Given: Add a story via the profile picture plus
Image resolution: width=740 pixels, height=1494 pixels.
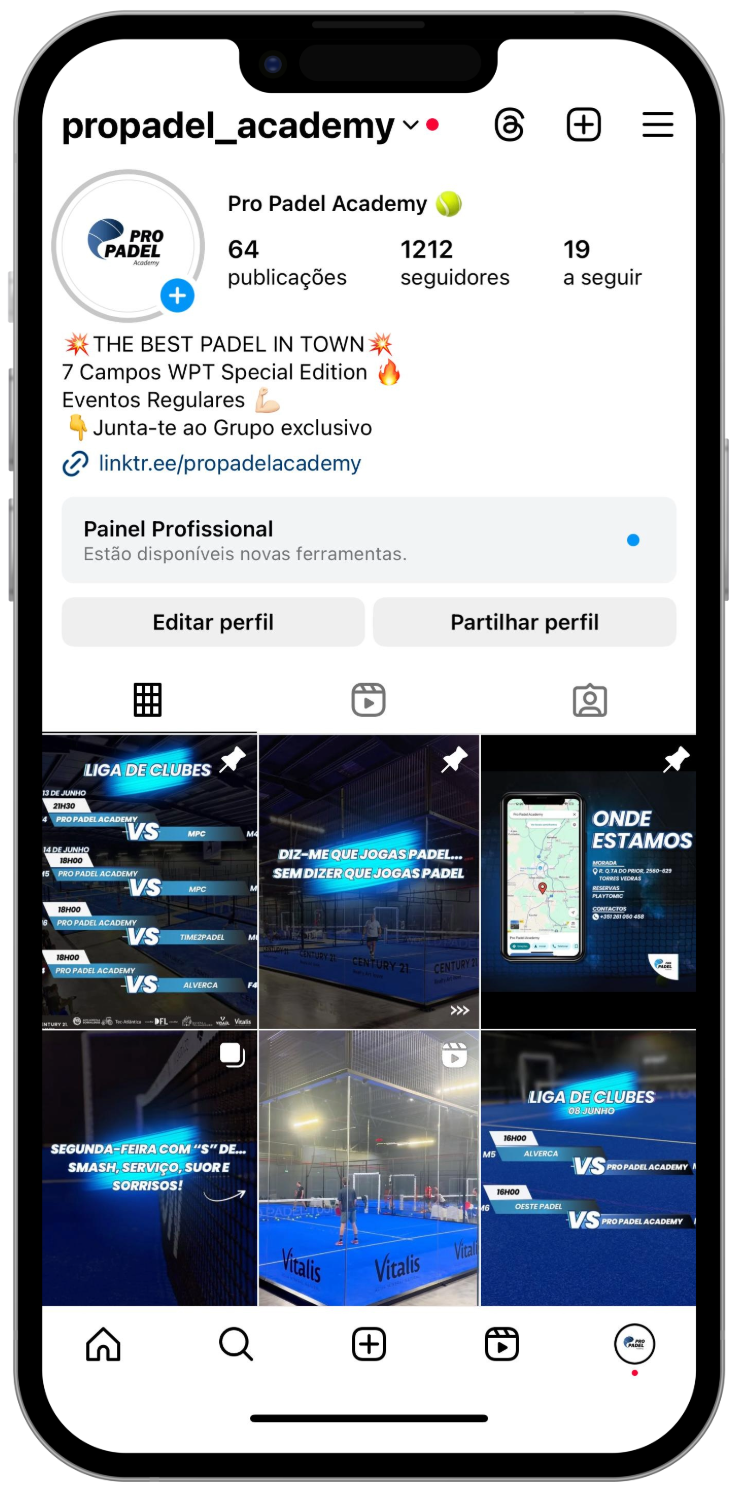Looking at the screenshot, I should coord(177,296).
